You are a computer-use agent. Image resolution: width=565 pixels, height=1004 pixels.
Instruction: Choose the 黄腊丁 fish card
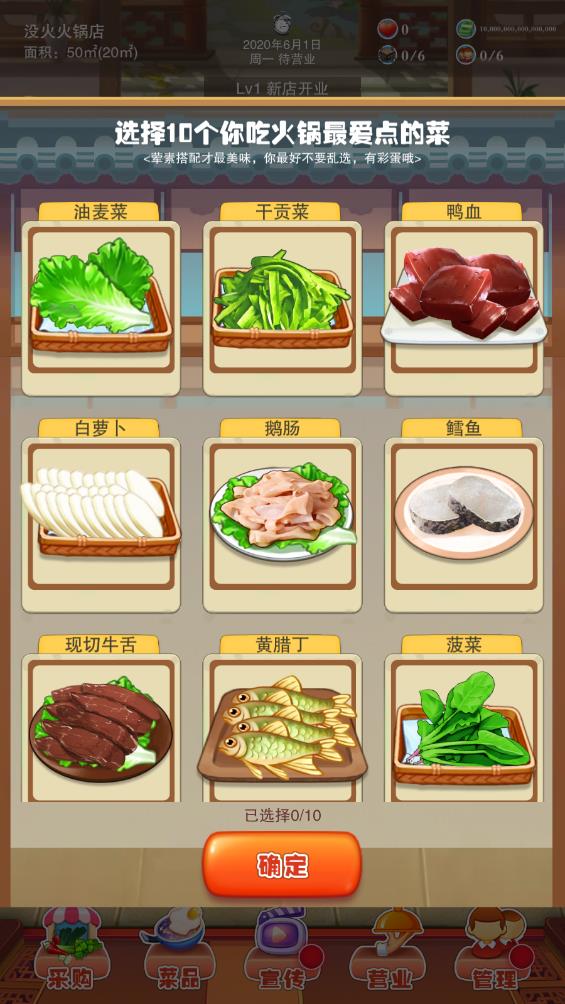tap(282, 718)
